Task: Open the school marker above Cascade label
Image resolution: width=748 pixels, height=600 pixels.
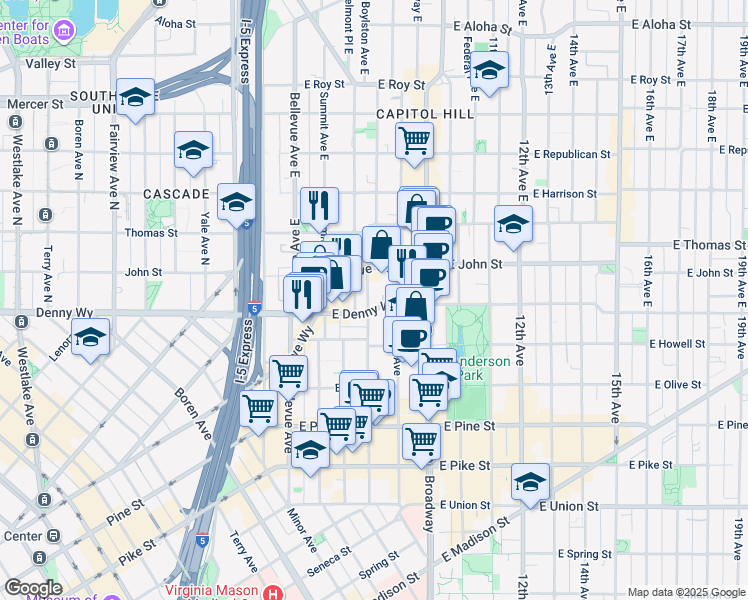Action: (x=193, y=150)
